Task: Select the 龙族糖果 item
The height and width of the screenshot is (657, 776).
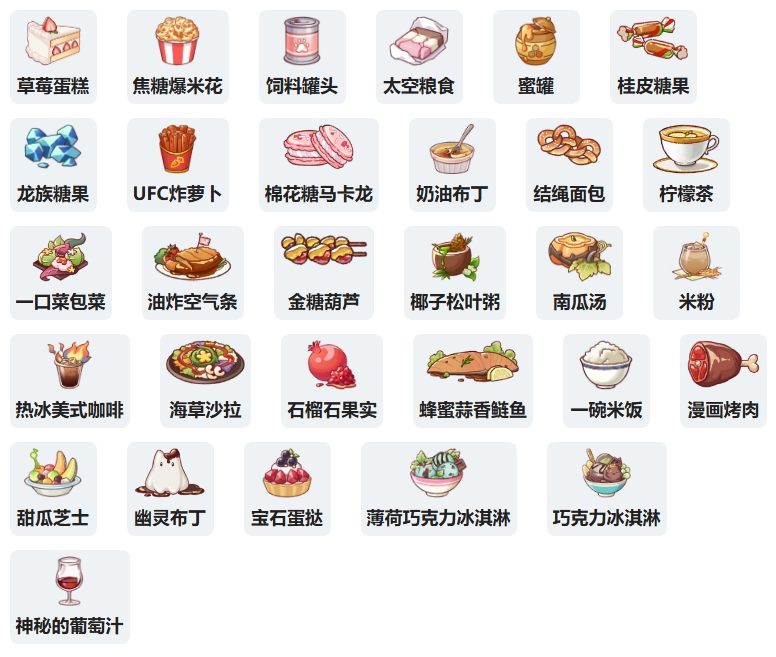Action: [x=53, y=165]
